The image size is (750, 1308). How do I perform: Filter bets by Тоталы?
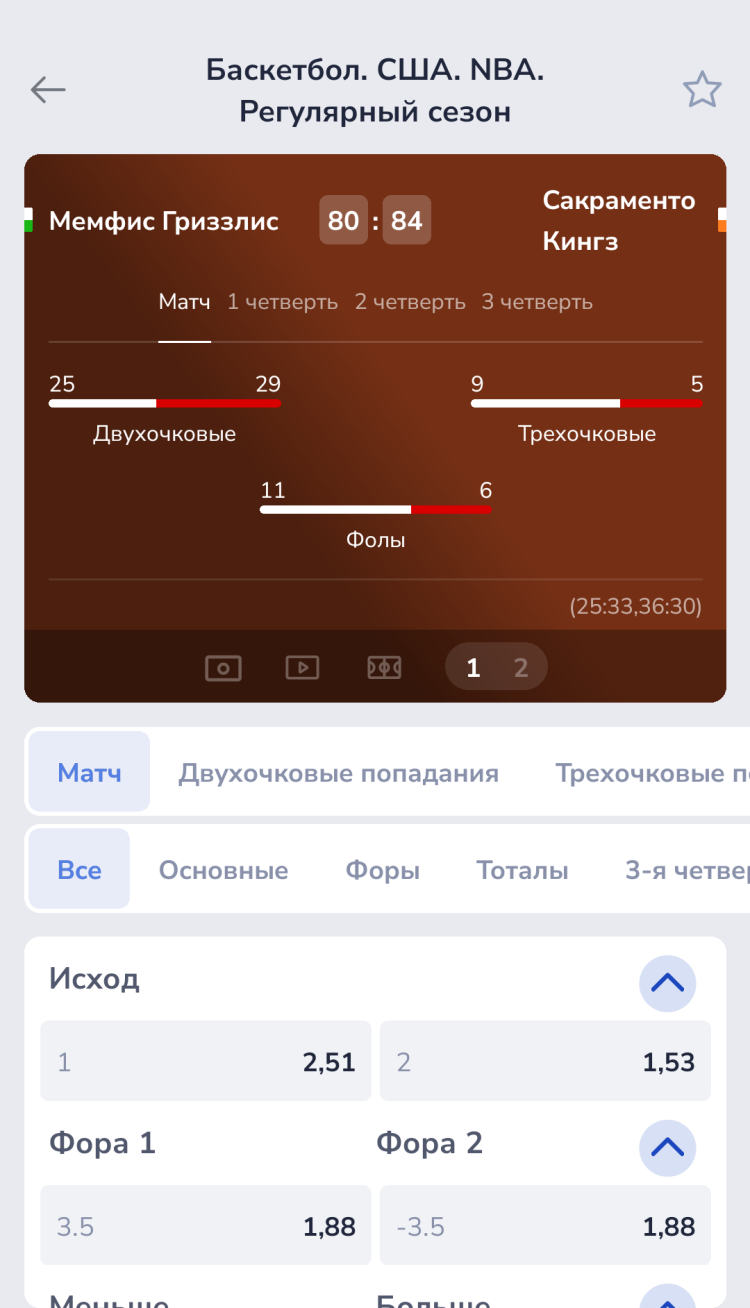coord(522,870)
